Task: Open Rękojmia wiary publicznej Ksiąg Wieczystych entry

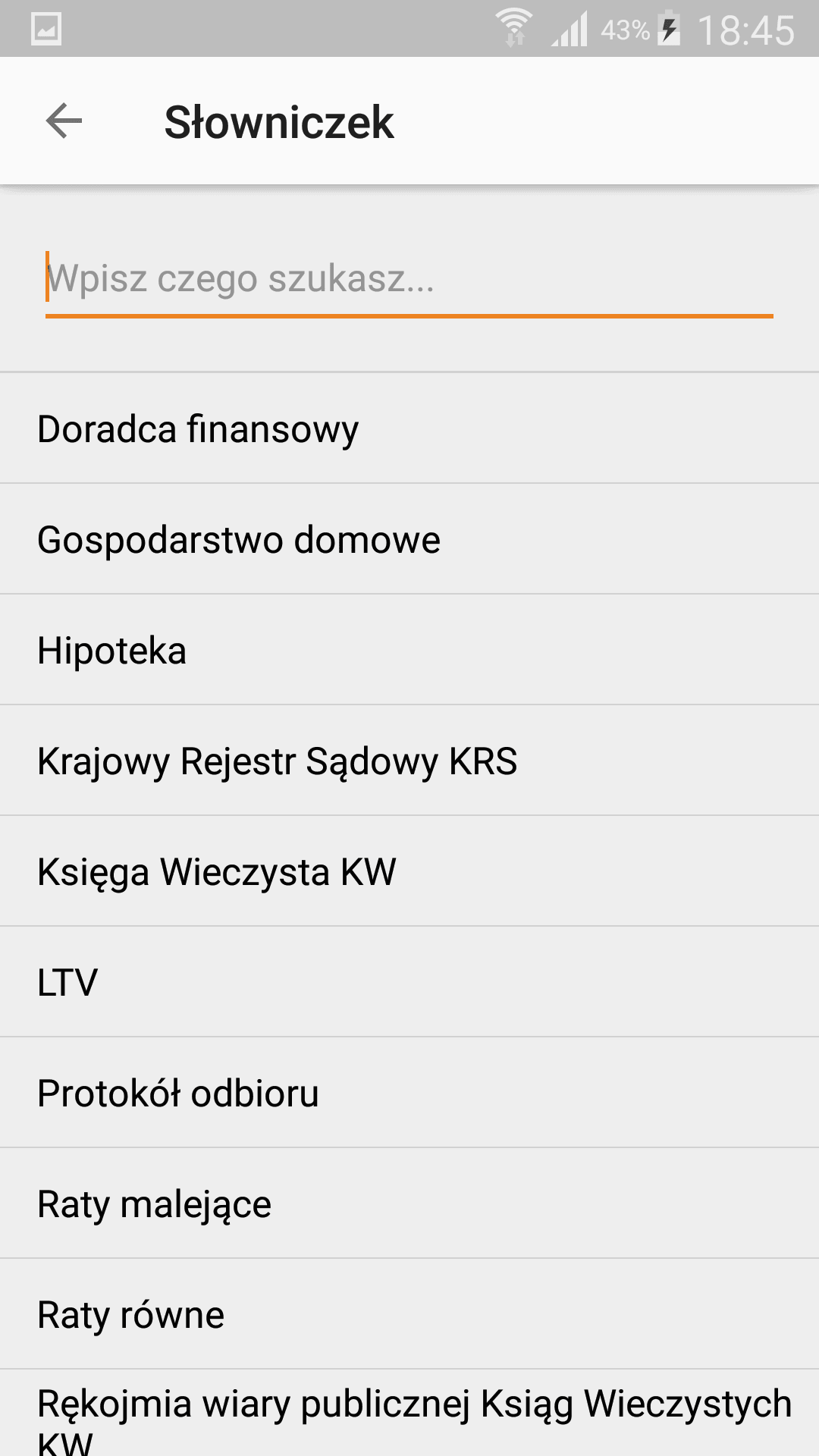Action: (x=409, y=1414)
